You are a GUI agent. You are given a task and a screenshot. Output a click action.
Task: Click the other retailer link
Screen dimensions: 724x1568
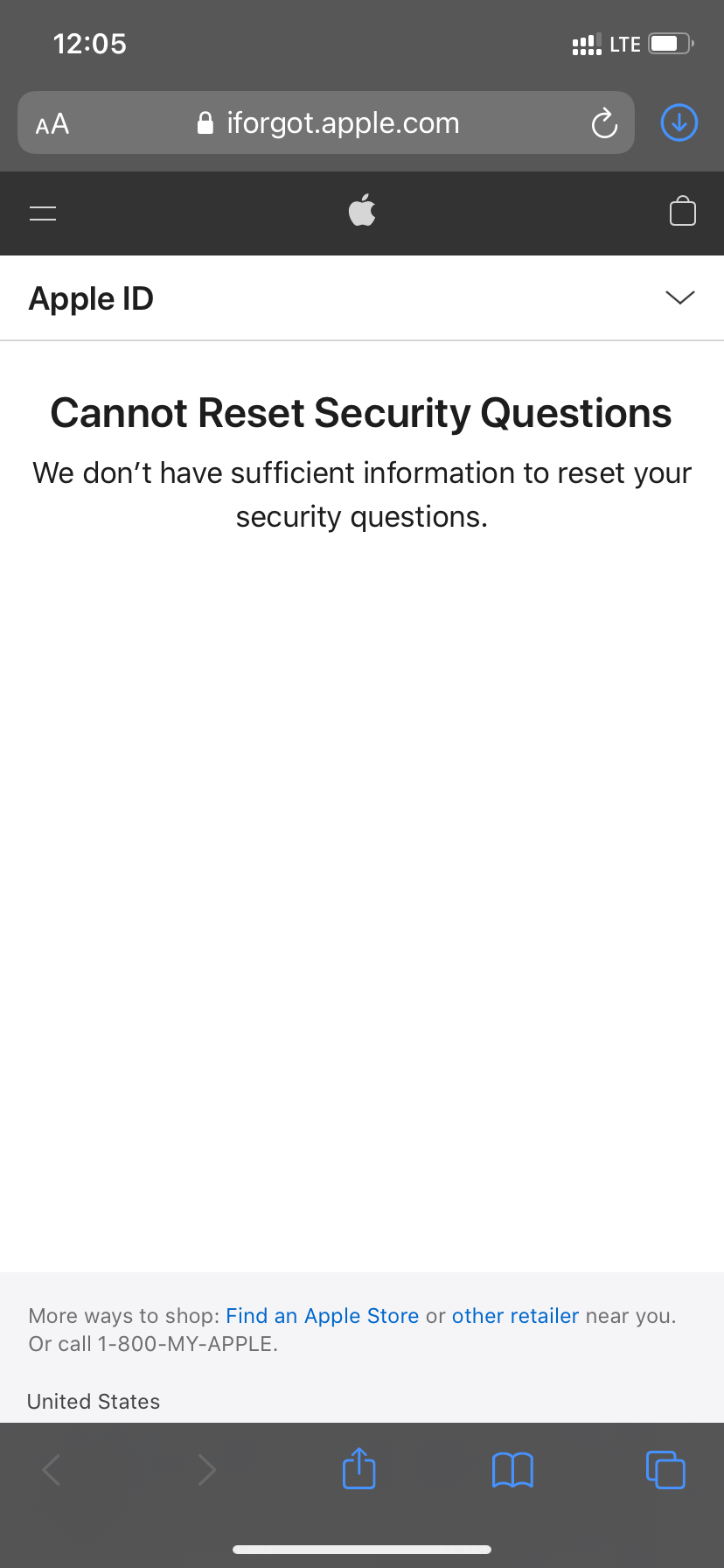(515, 1315)
